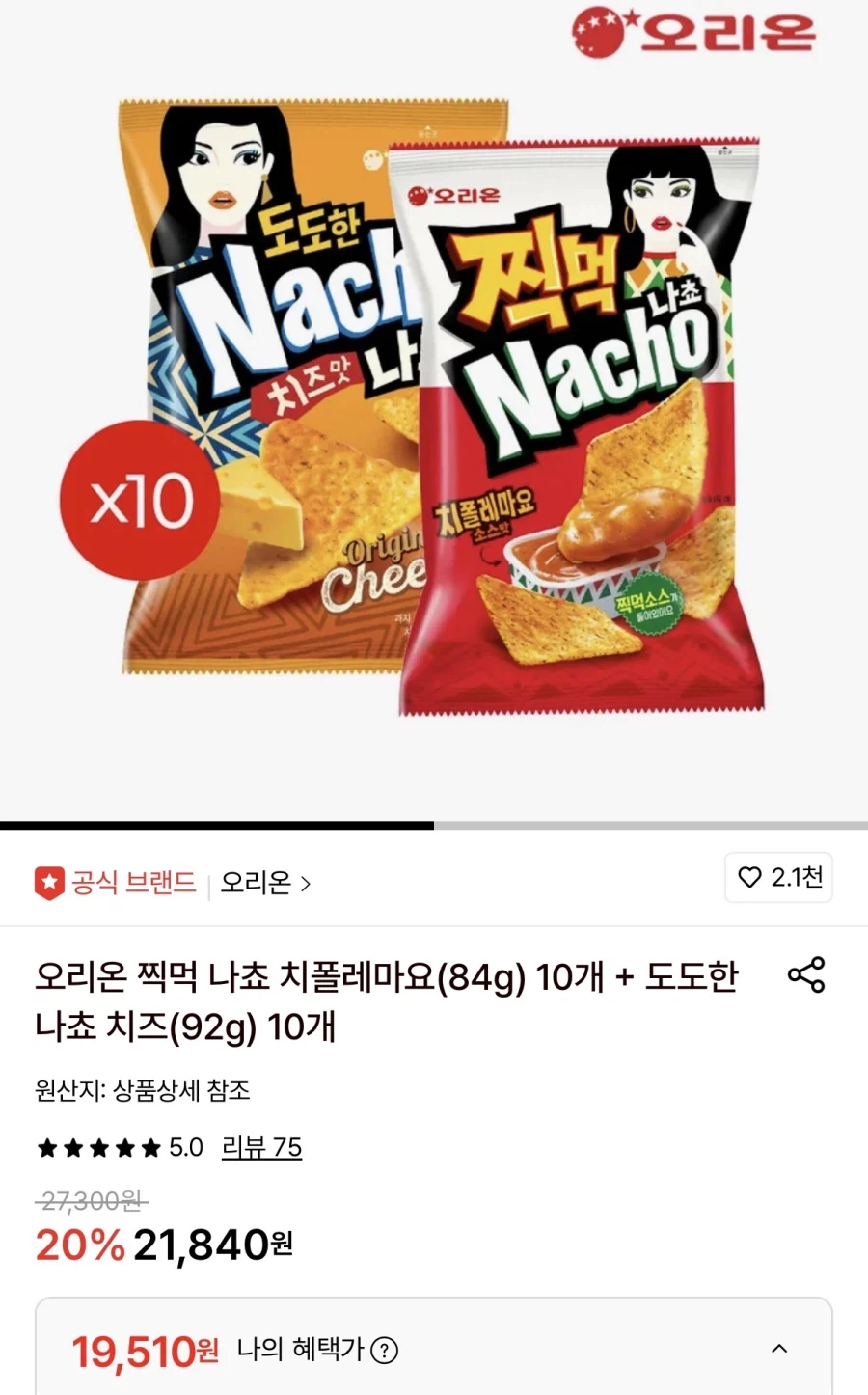
Task: Open sharing options via the share icon
Action: point(806,975)
